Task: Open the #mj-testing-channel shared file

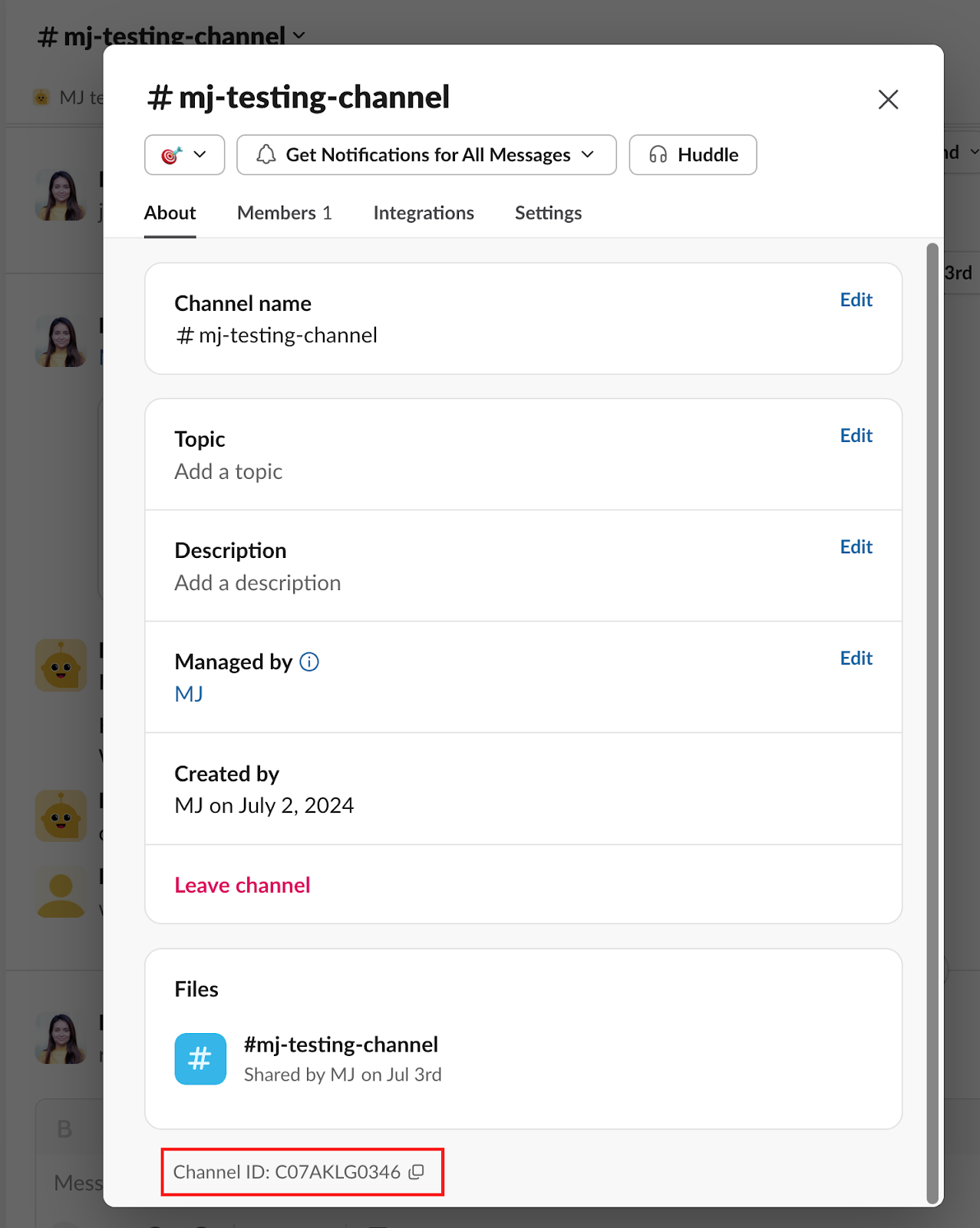Action: pos(341,1045)
